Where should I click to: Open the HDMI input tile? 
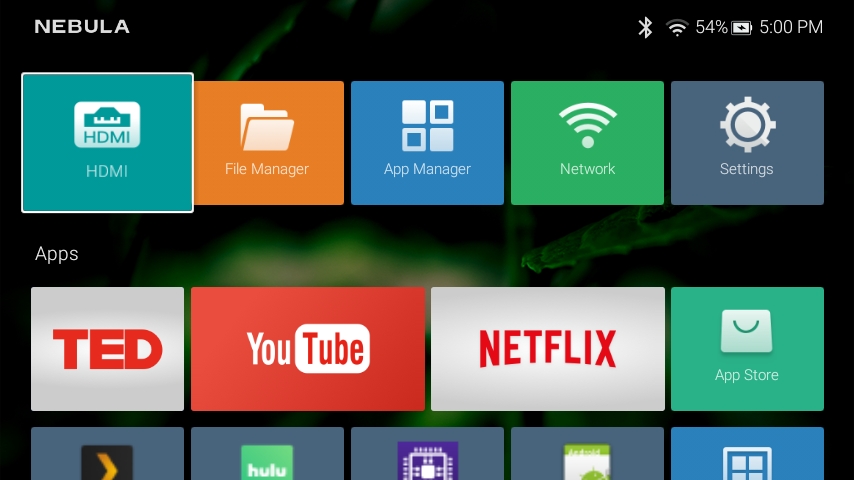pos(107,142)
